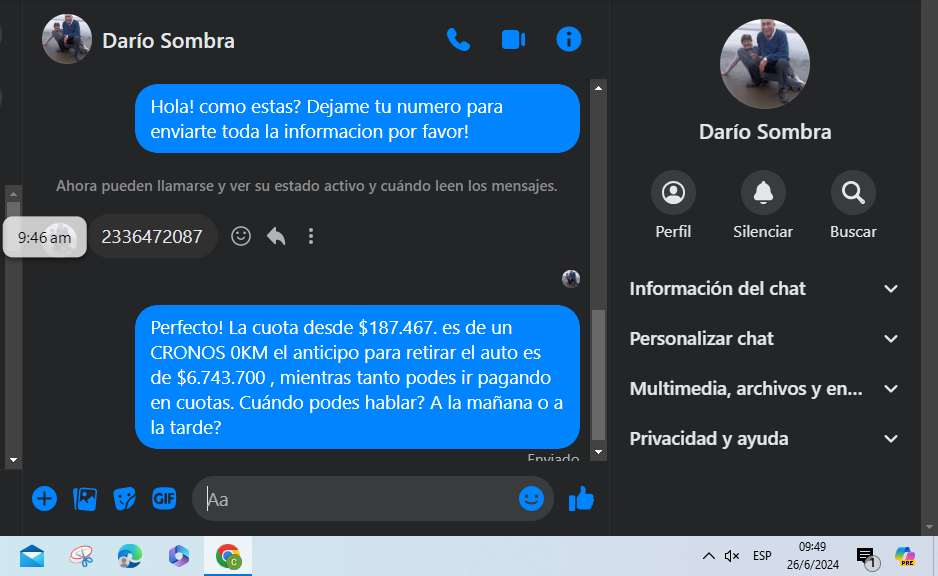Expand Multimedia, archivos section

pos(765,389)
